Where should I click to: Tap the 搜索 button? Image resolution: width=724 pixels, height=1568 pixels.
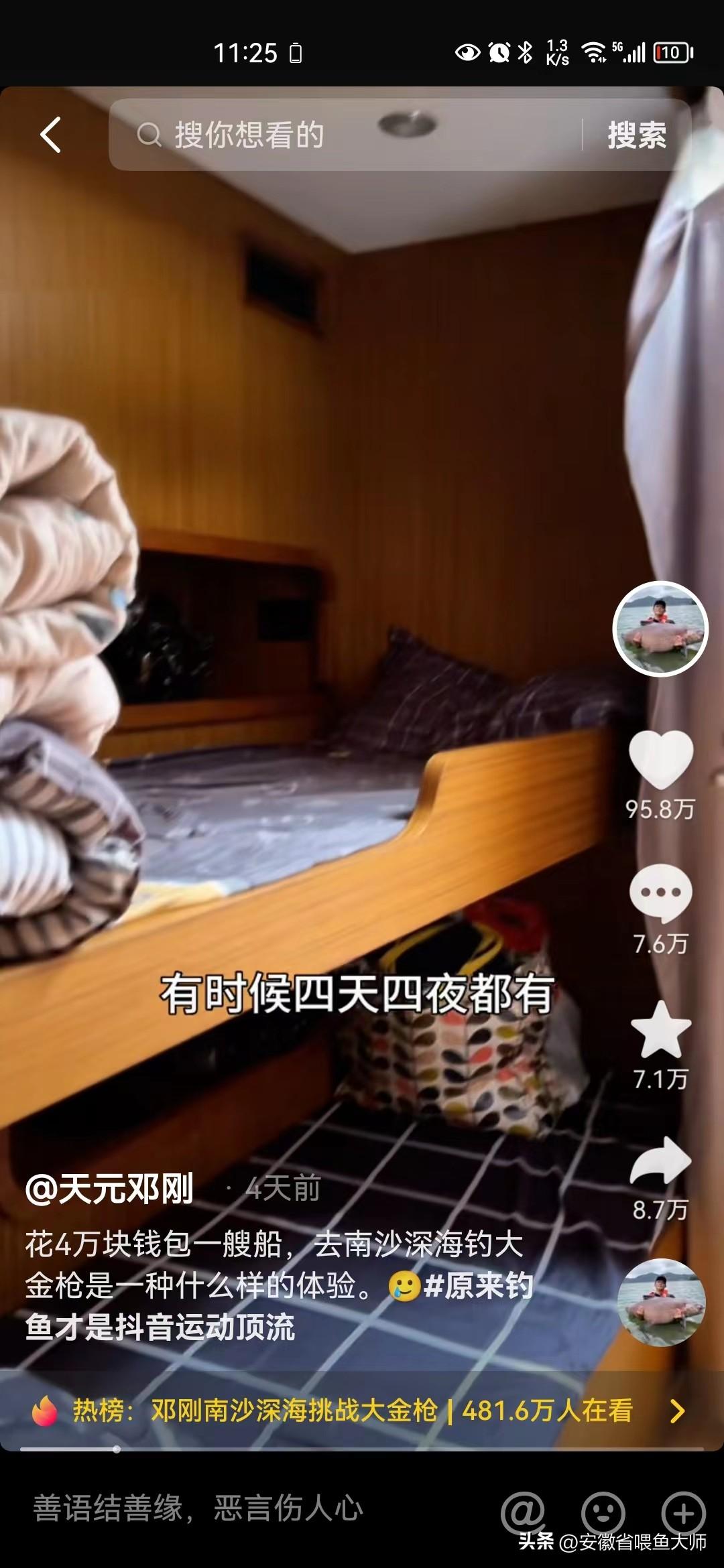pyautogui.click(x=636, y=135)
